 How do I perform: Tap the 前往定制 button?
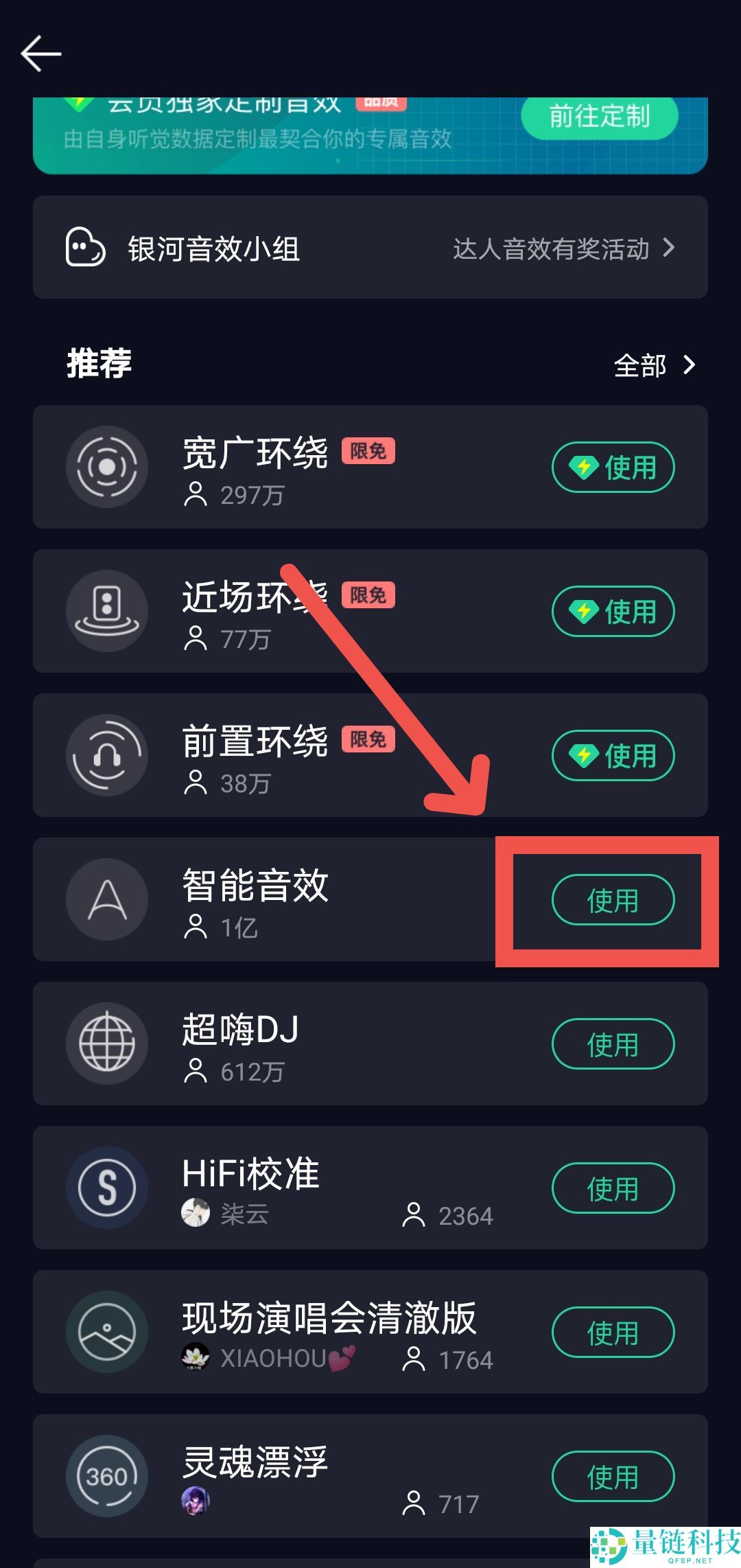(x=599, y=117)
